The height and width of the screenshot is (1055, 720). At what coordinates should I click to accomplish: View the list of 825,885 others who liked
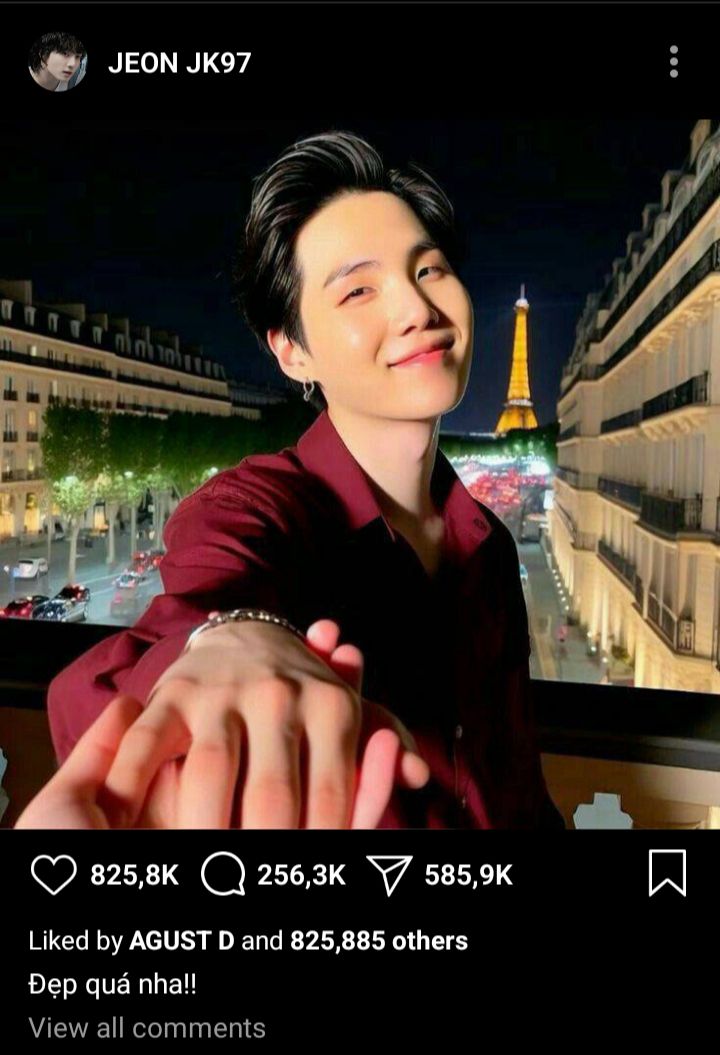pos(378,941)
